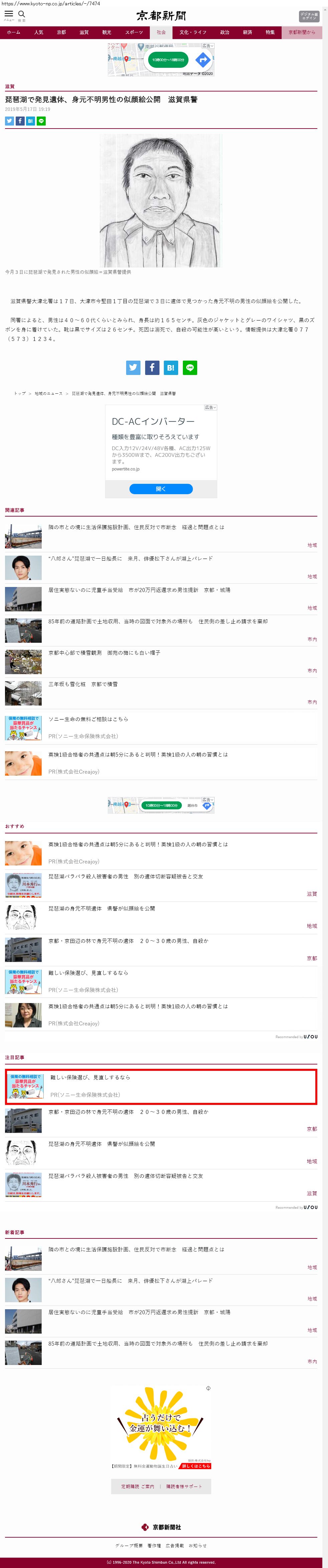
Task: Switch to the 滋賀 tab
Action: (84, 32)
